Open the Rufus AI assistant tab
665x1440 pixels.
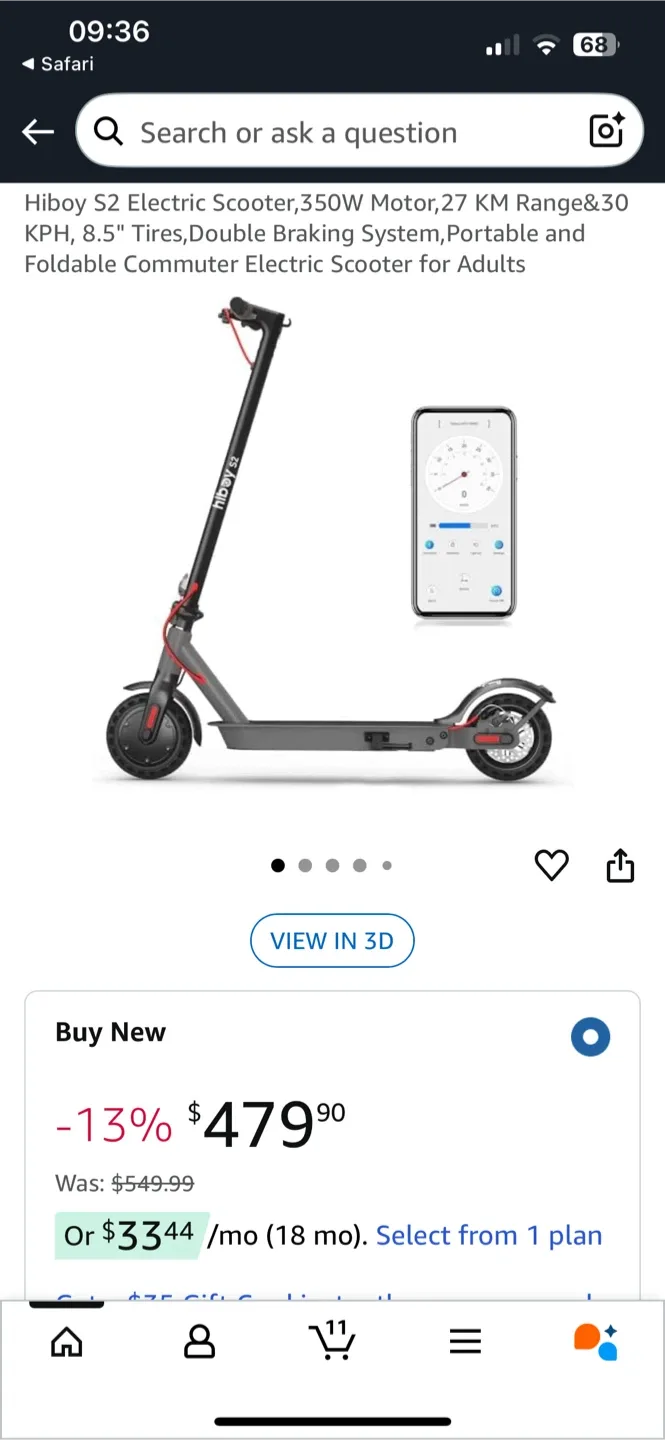596,1341
